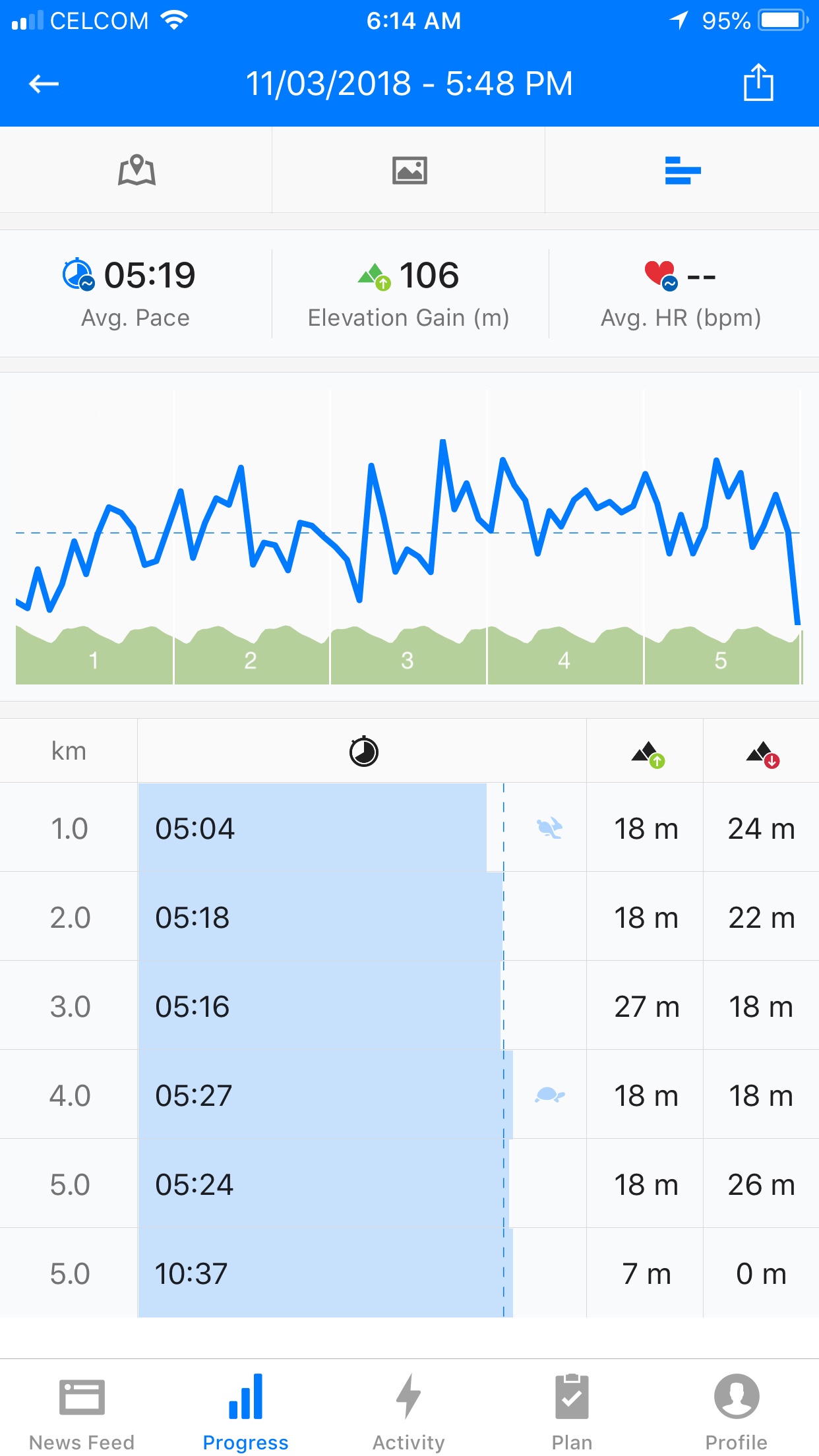Share this run activity
This screenshot has width=819, height=1456.
758,83
